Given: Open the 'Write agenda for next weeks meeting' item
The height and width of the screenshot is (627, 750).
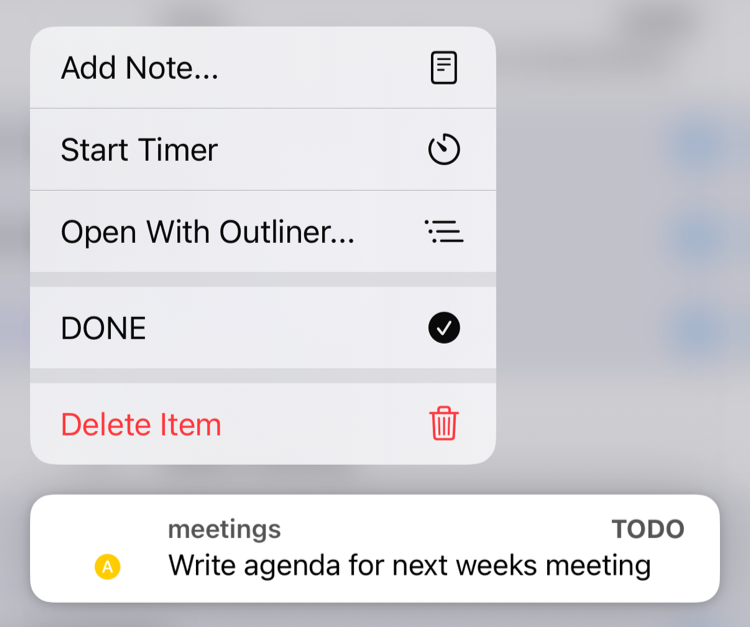Looking at the screenshot, I should coord(408,565).
